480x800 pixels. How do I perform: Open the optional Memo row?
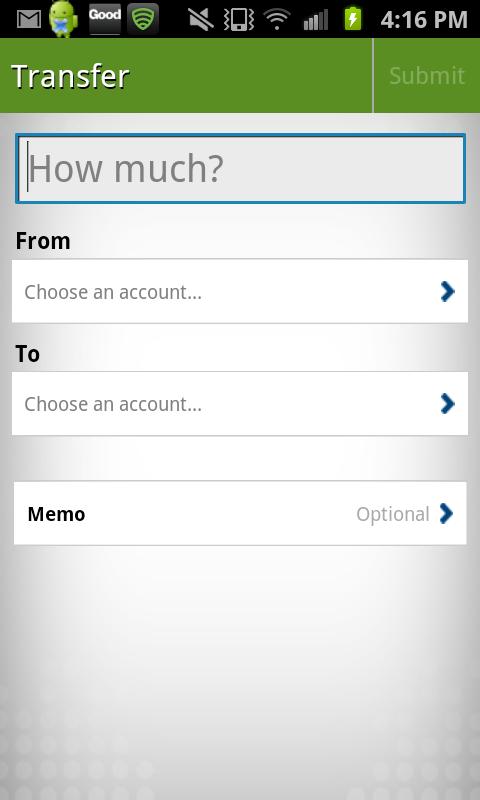point(240,513)
